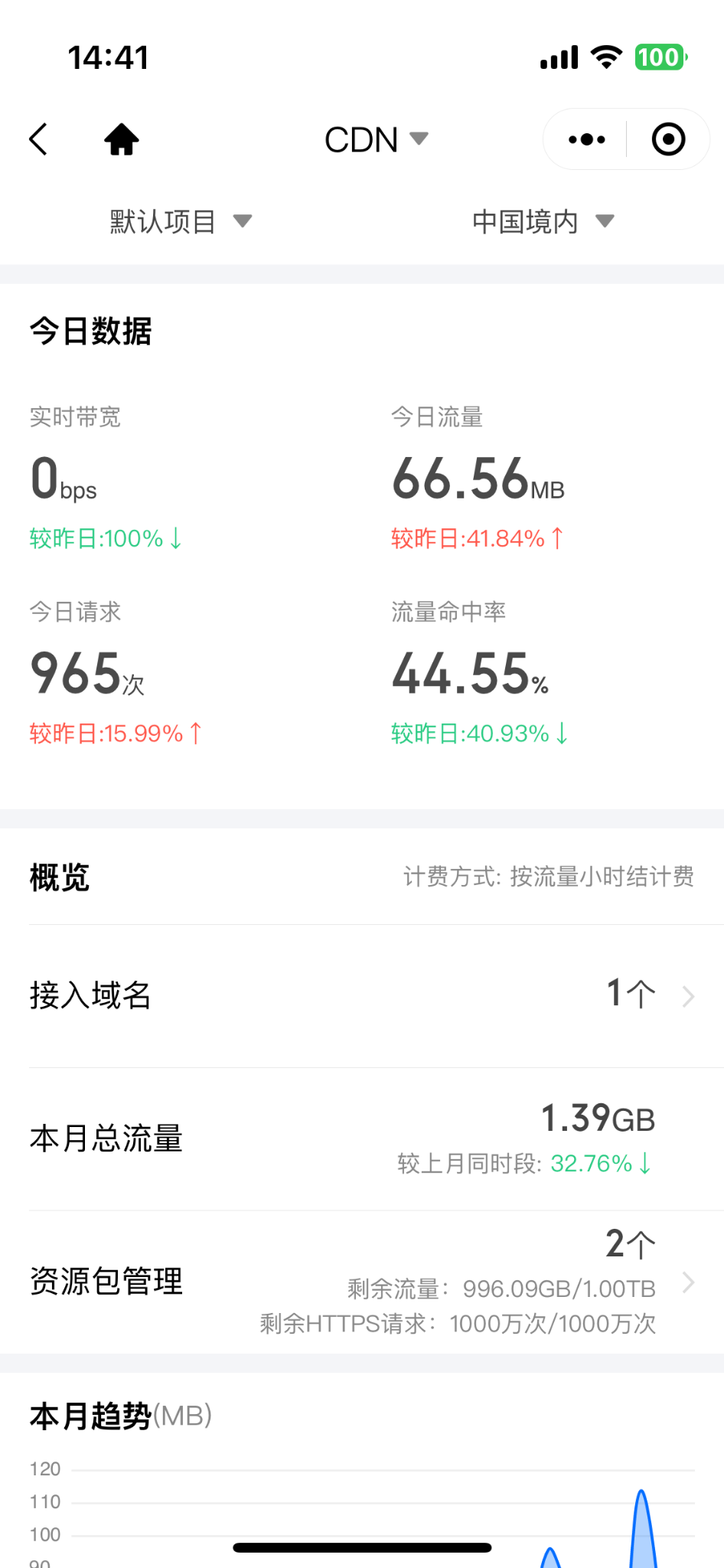Open the three-dot more menu
Viewport: 724px width, 1568px height.
[x=586, y=139]
